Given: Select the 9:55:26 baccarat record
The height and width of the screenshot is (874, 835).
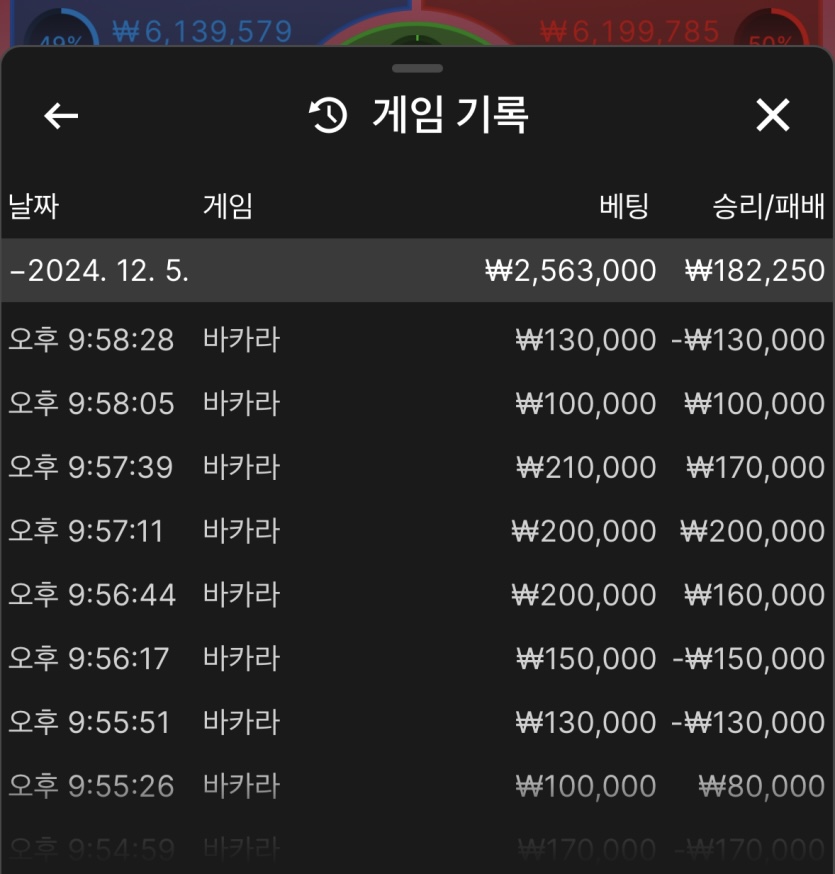Looking at the screenshot, I should 417,786.
